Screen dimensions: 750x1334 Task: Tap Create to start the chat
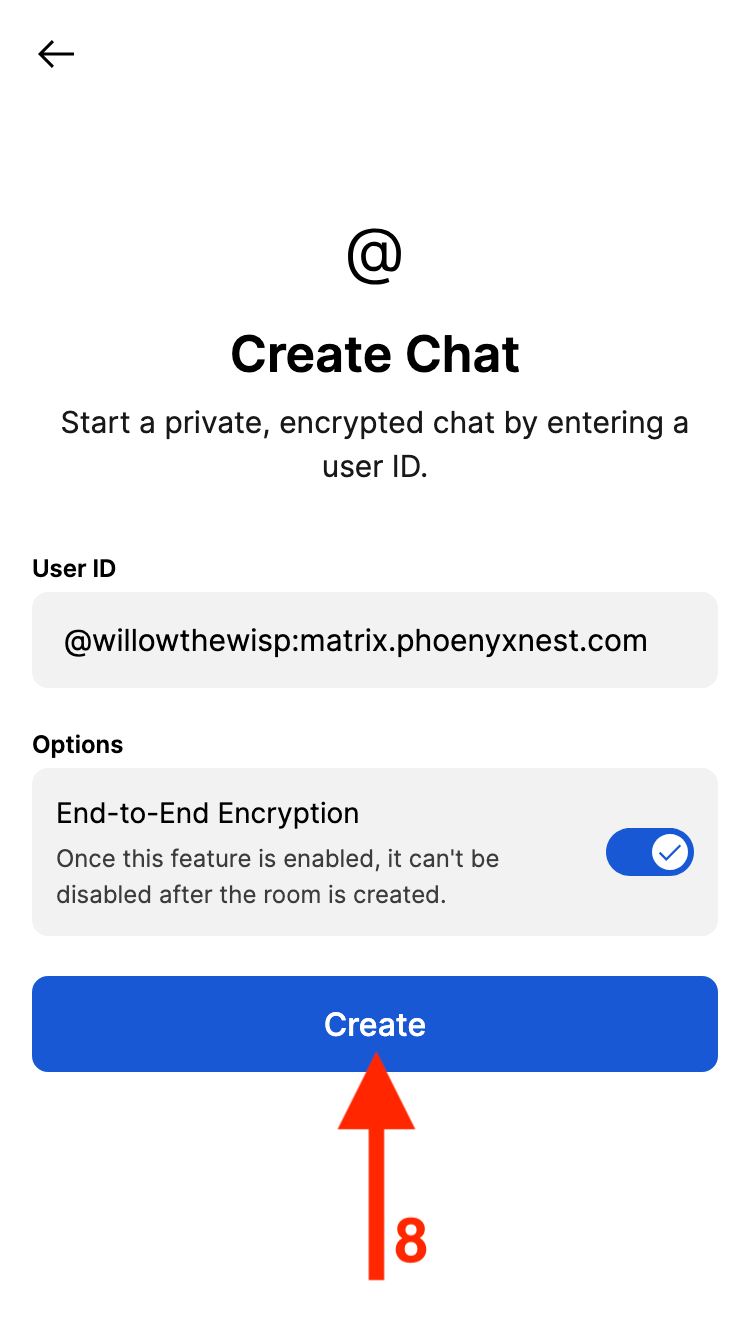point(374,1023)
